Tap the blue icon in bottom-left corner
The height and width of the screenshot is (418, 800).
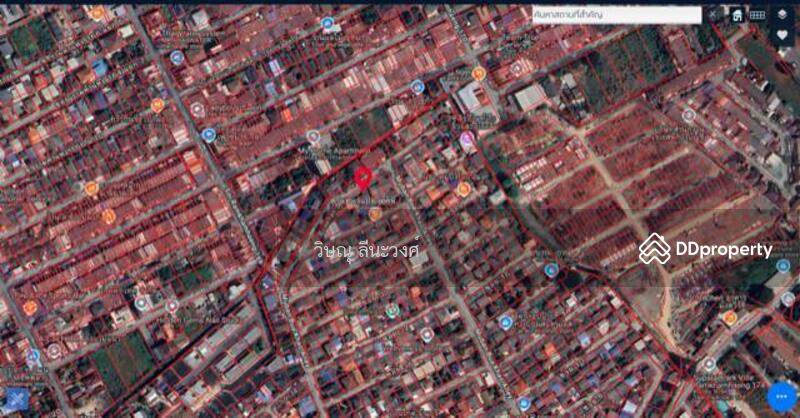[15, 402]
